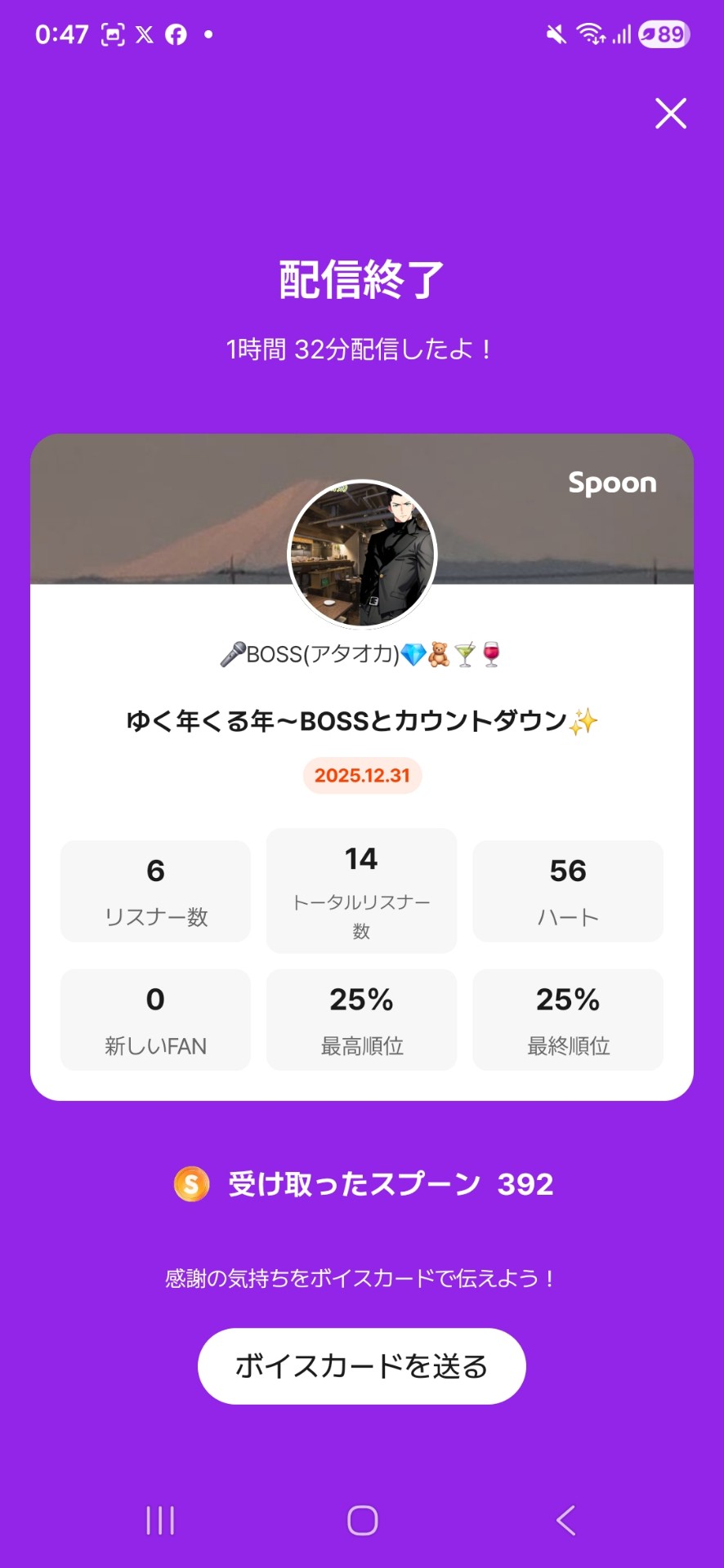This screenshot has height=1568, width=724.
Task: Tap the Wi-Fi icon in the status bar
Action: pyautogui.click(x=590, y=33)
